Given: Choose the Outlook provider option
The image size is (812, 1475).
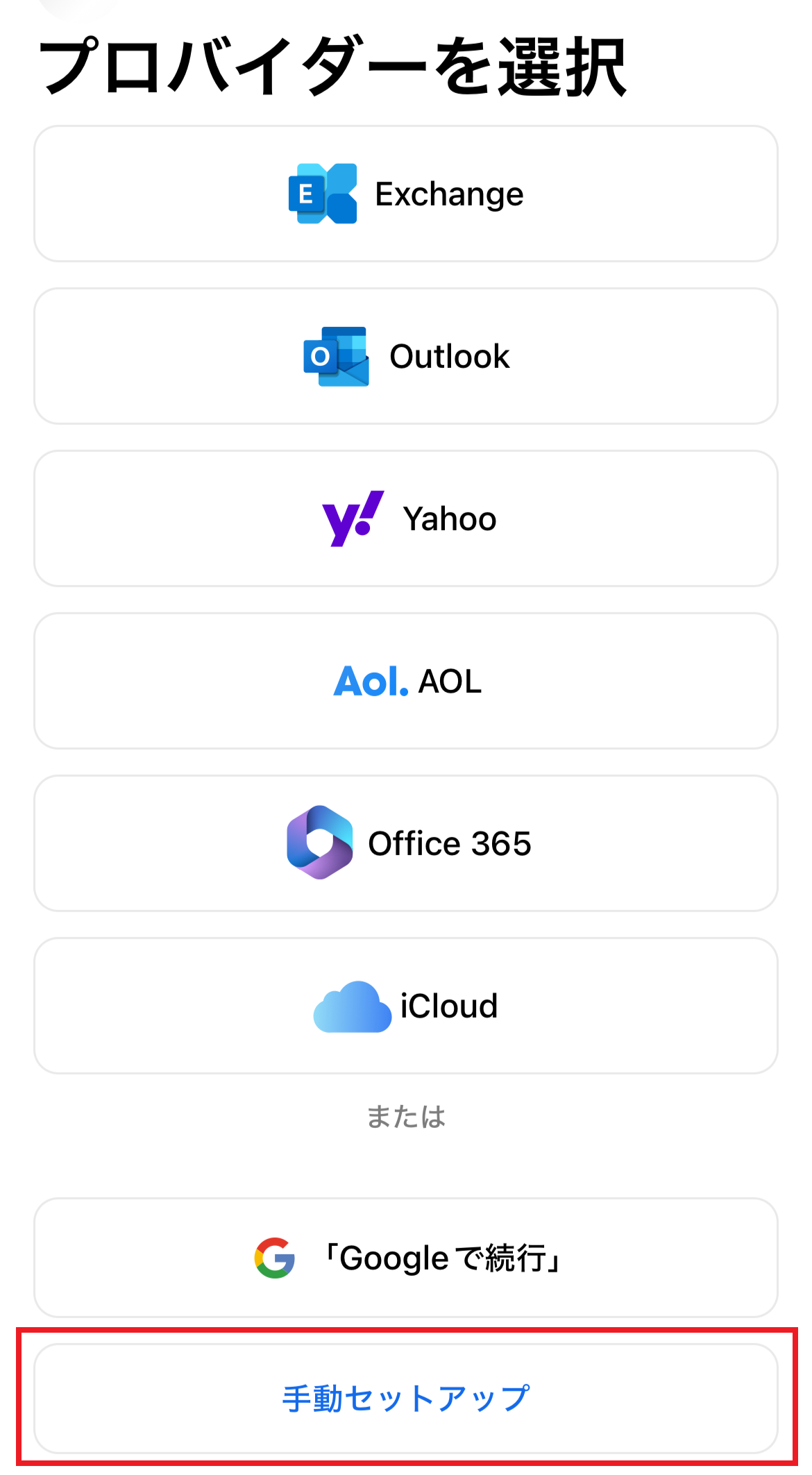Looking at the screenshot, I should (406, 356).
